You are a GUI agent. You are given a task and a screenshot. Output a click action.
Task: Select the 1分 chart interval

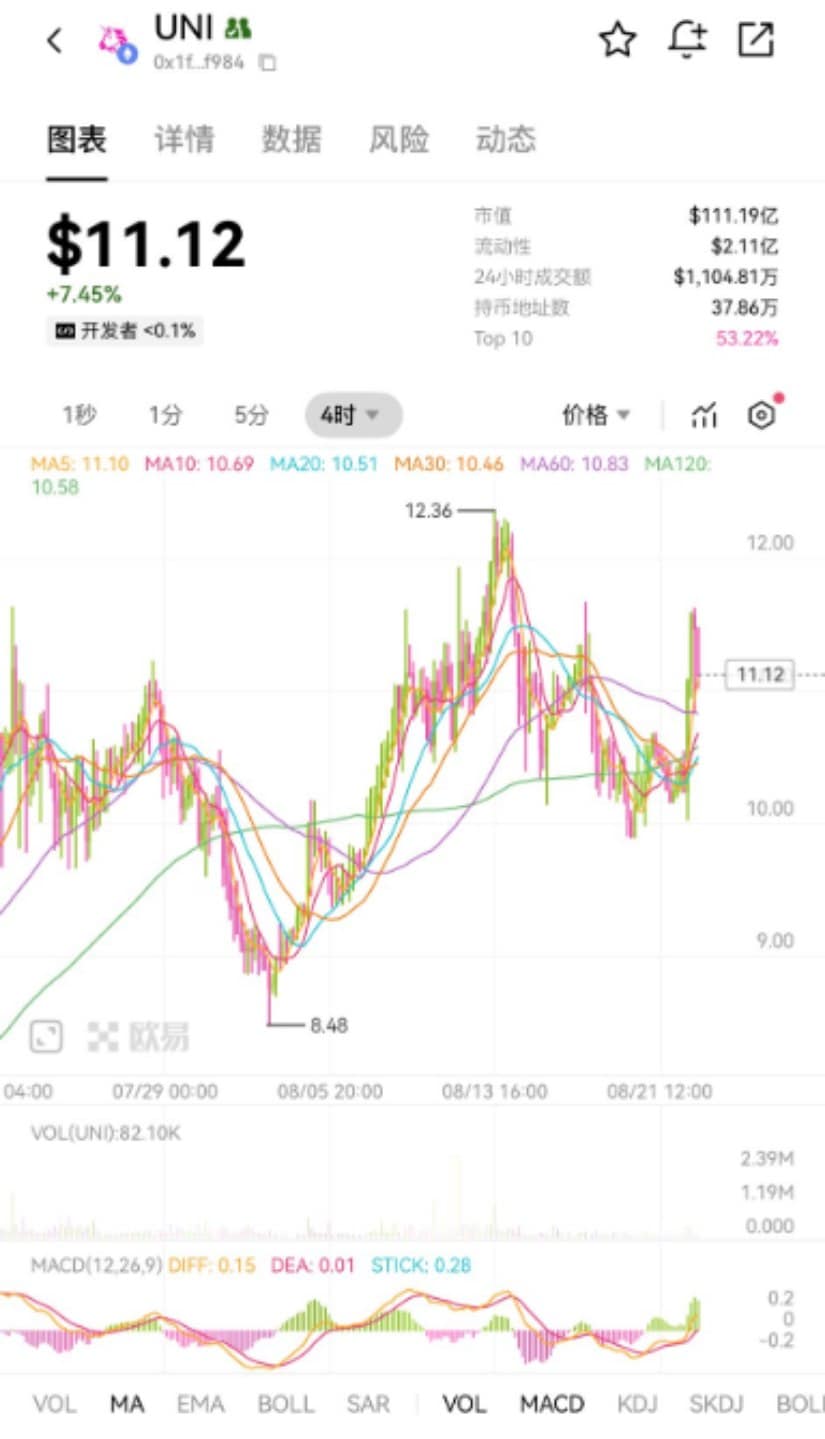coord(166,415)
